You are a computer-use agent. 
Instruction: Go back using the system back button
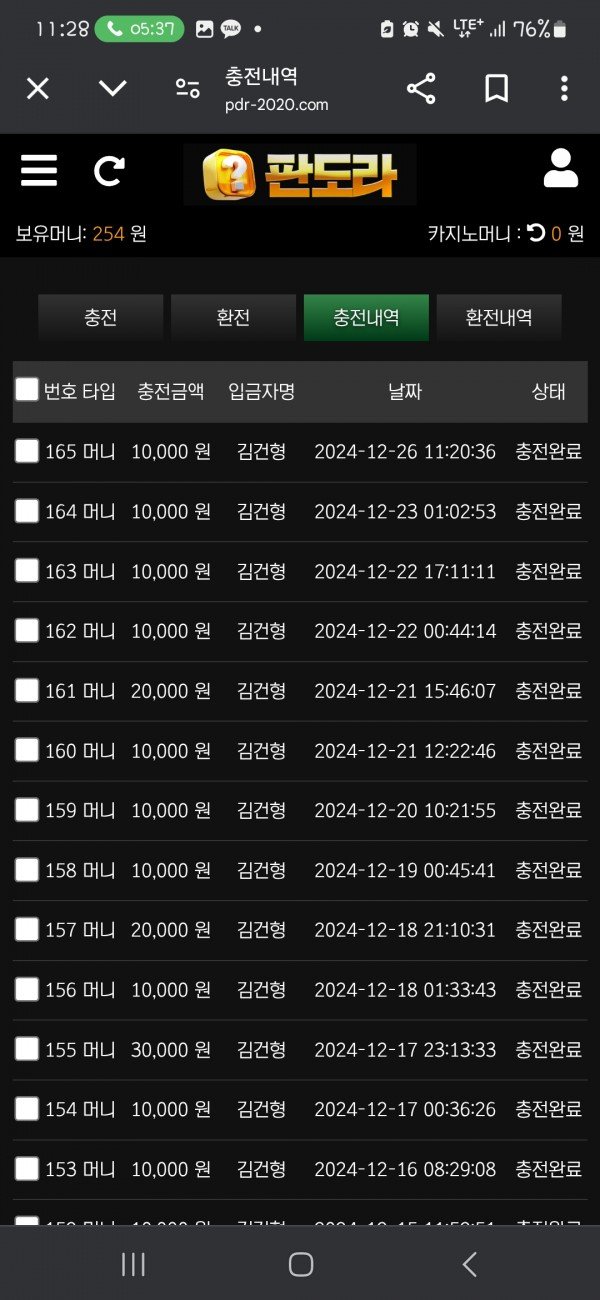[x=469, y=1265]
